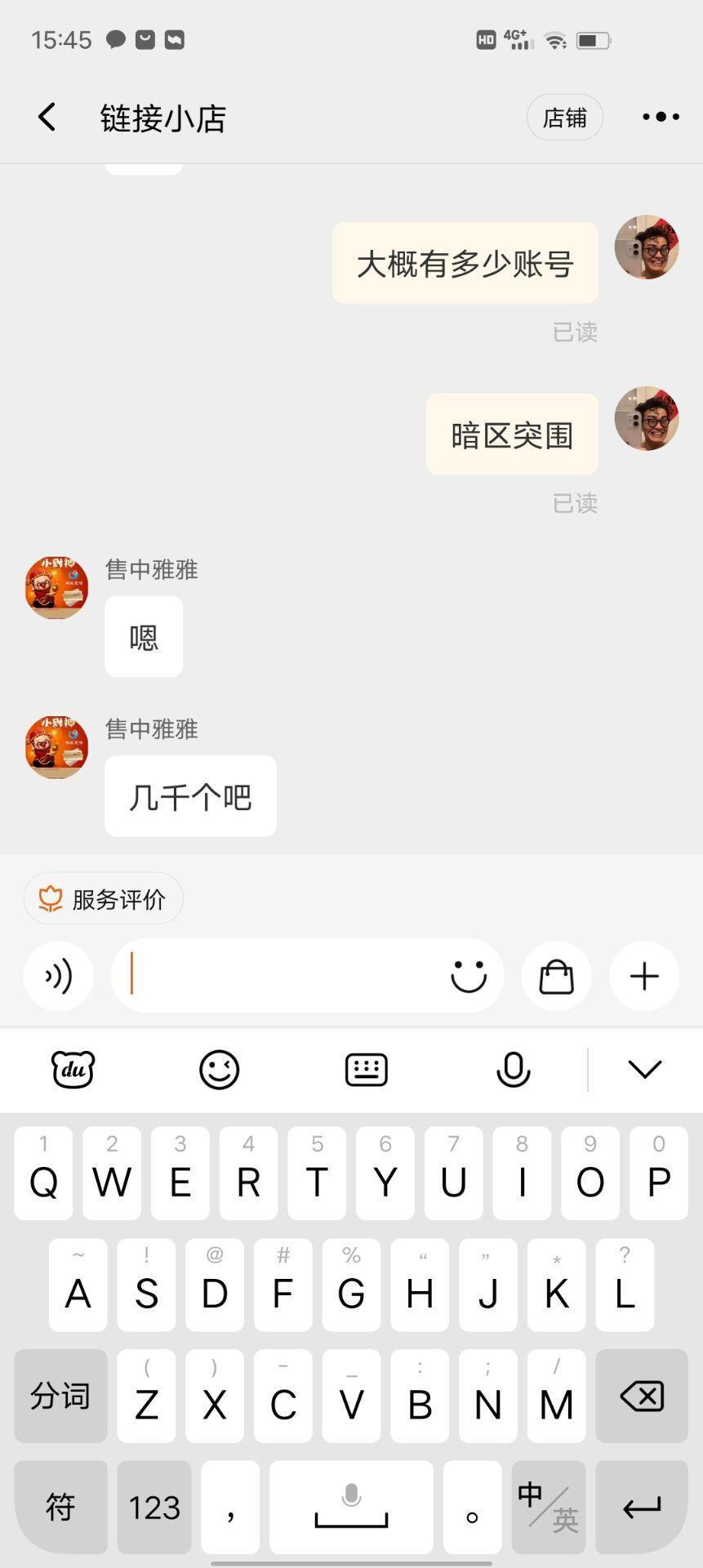Open the three-dot overflow menu
This screenshot has width=703, height=1568.
coord(660,118)
